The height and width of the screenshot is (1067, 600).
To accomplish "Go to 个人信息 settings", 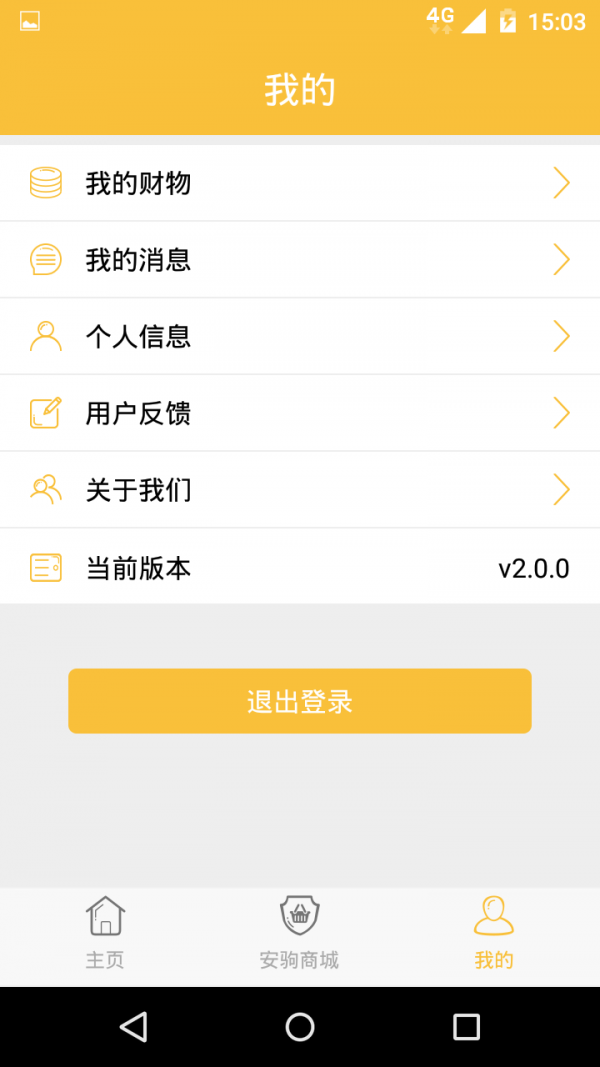I will click(x=300, y=337).
